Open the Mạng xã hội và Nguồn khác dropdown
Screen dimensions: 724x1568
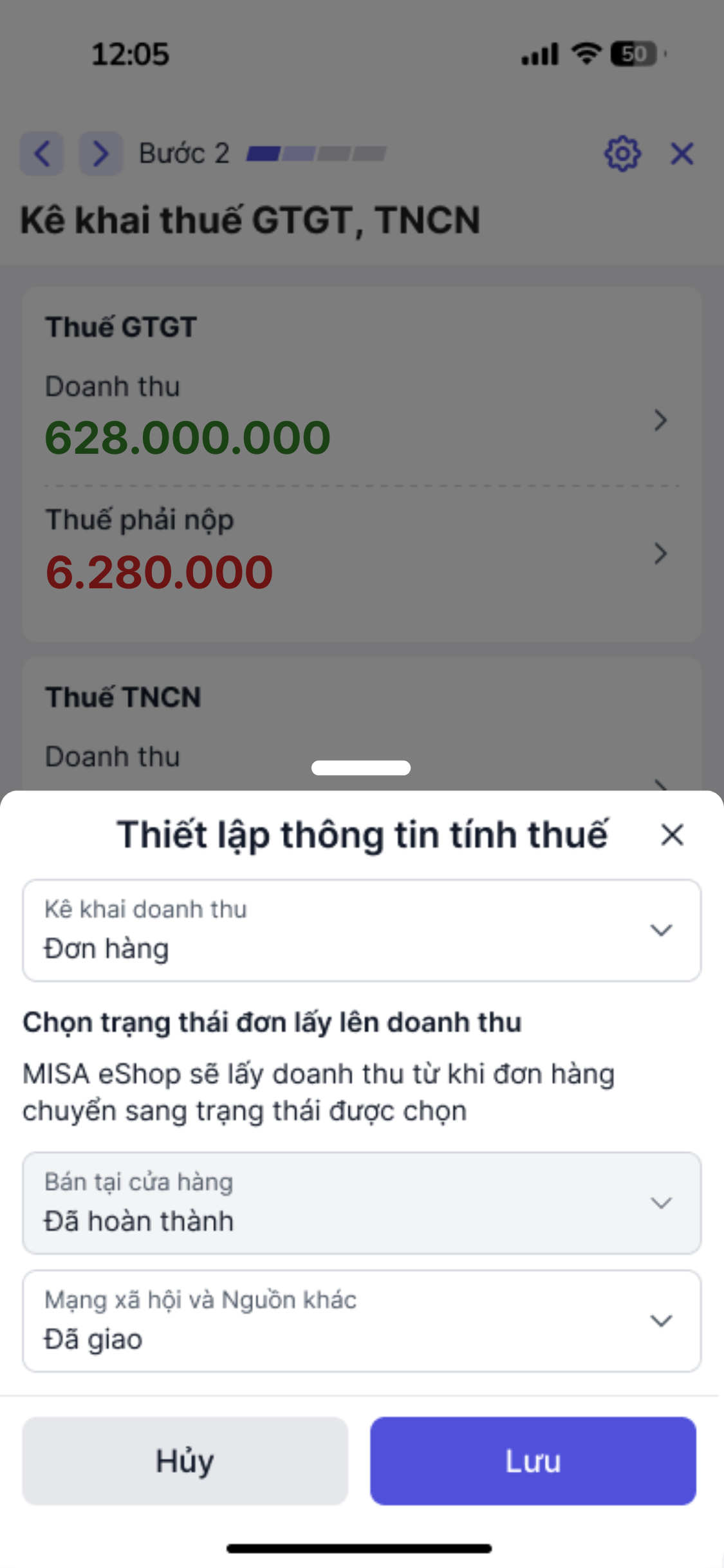tap(362, 1320)
